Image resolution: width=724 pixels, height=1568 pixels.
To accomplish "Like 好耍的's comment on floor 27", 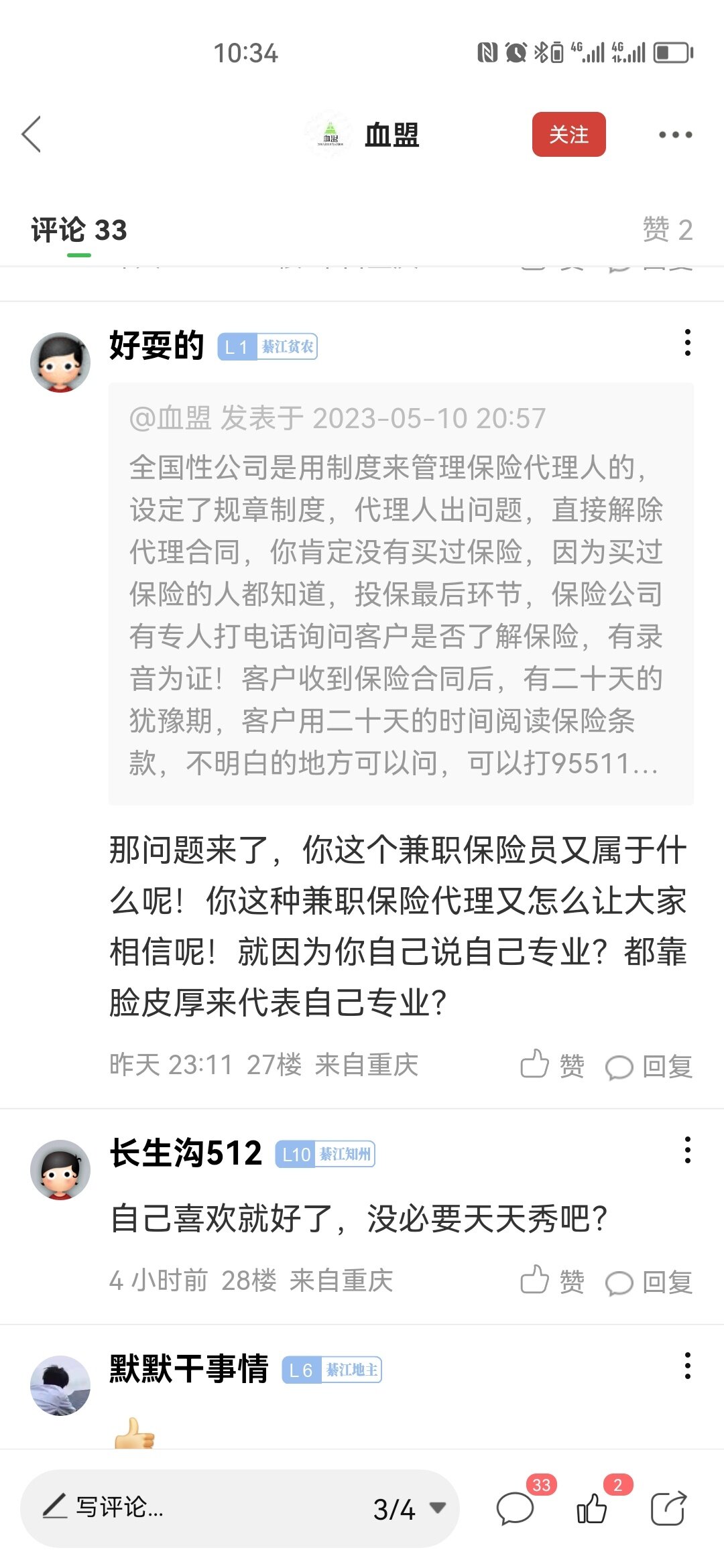I will tap(552, 1065).
